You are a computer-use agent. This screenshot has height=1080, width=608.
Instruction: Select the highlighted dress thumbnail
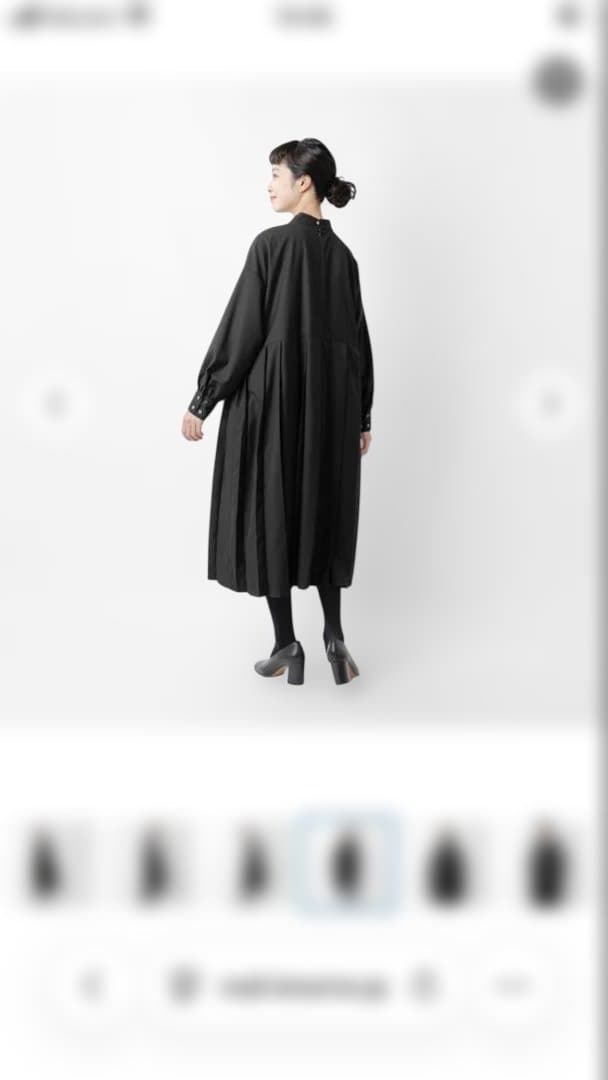coord(347,864)
